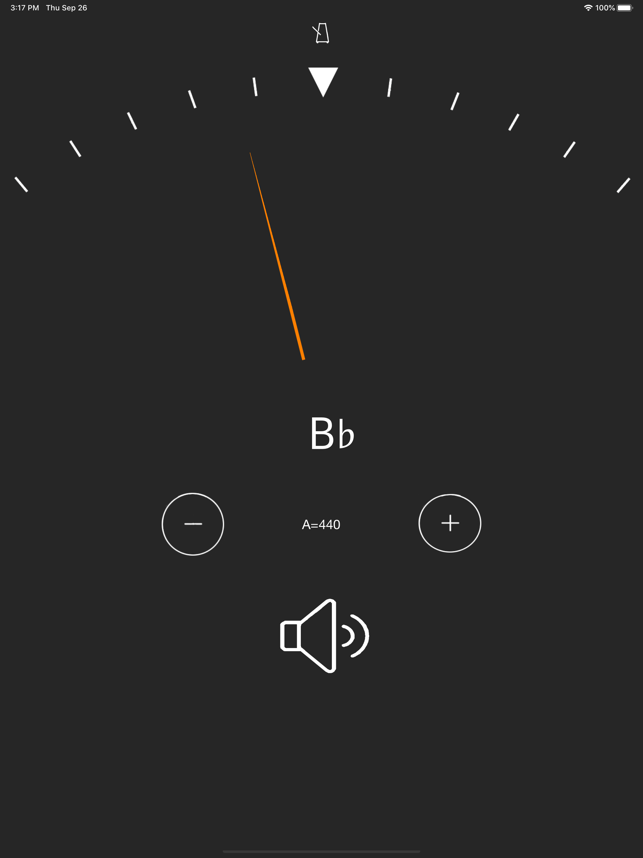The image size is (643, 858).
Task: Increase the A=440 reference pitch
Action: pyautogui.click(x=450, y=523)
